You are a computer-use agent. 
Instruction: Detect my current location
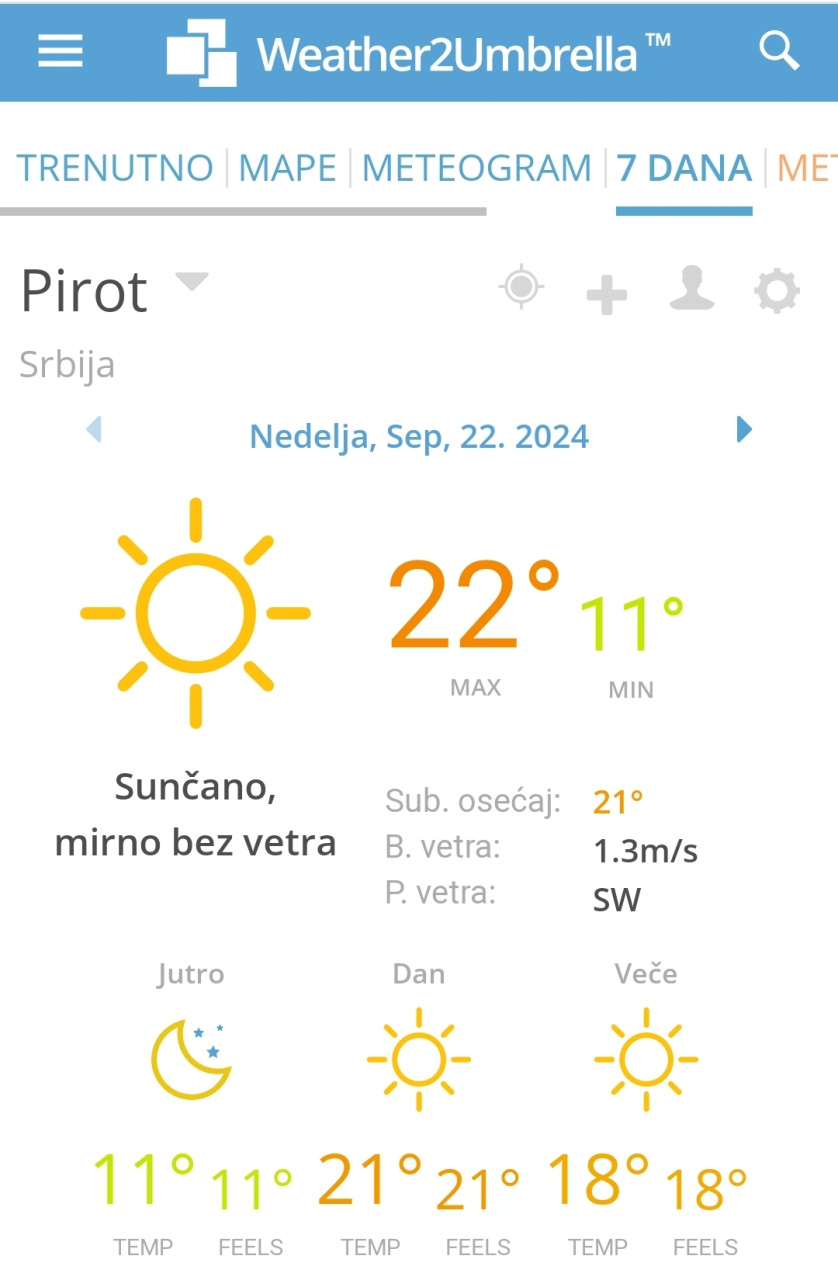(521, 288)
